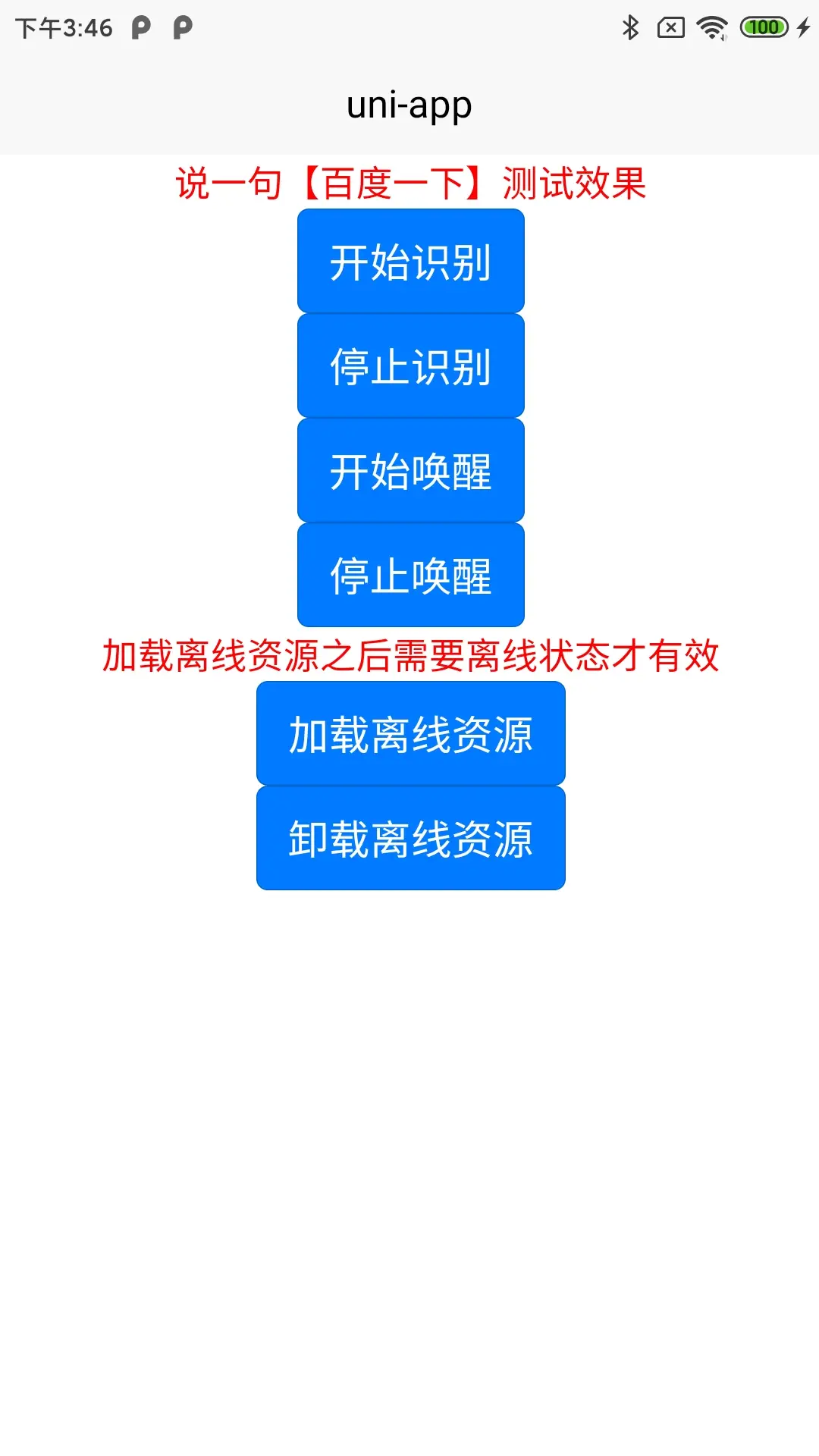Stop recognition with 停止识别

point(410,366)
